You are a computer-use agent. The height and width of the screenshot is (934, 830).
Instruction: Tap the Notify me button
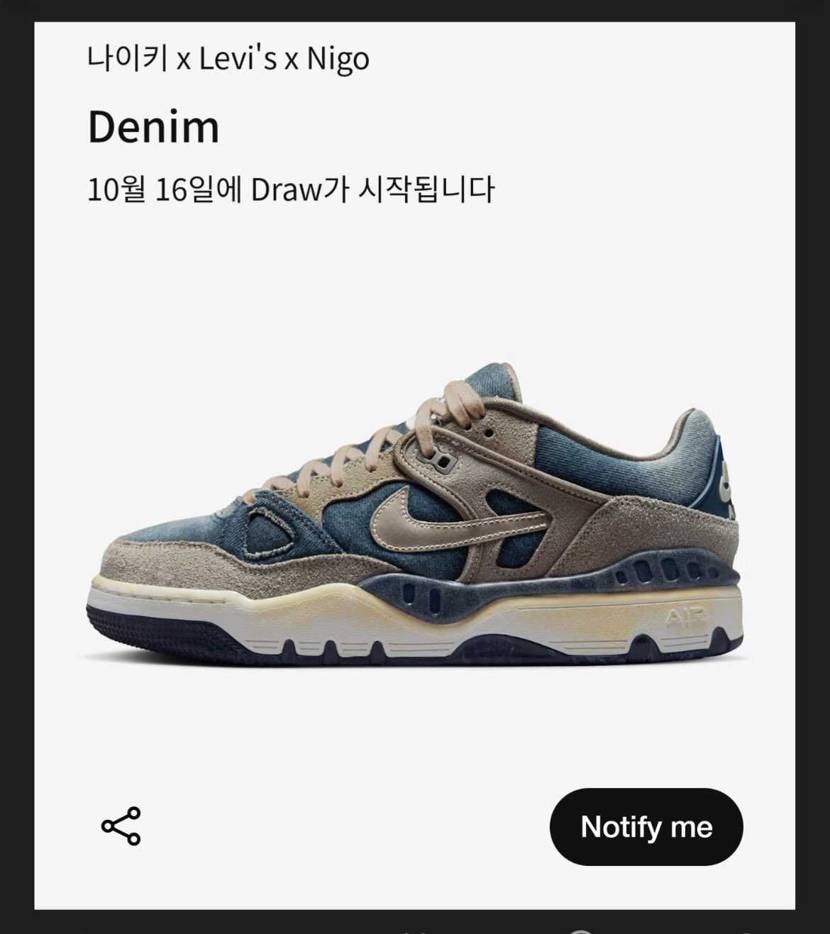[x=646, y=827]
